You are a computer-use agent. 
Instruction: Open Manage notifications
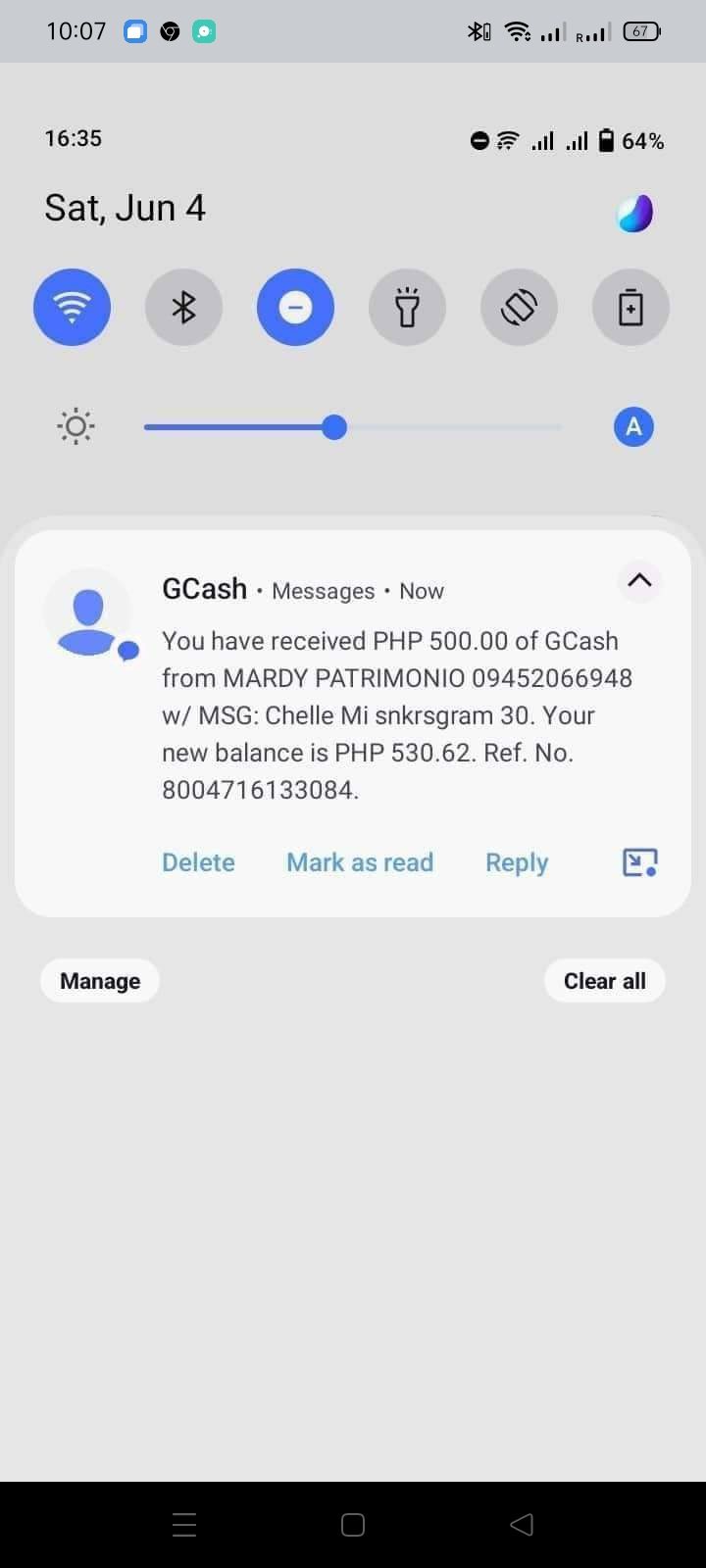(x=100, y=981)
